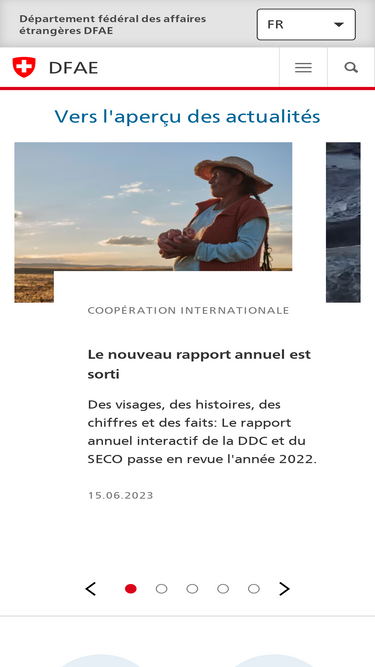375x667 pixels.
Task: Show the previous carousel slide
Action: [91, 589]
